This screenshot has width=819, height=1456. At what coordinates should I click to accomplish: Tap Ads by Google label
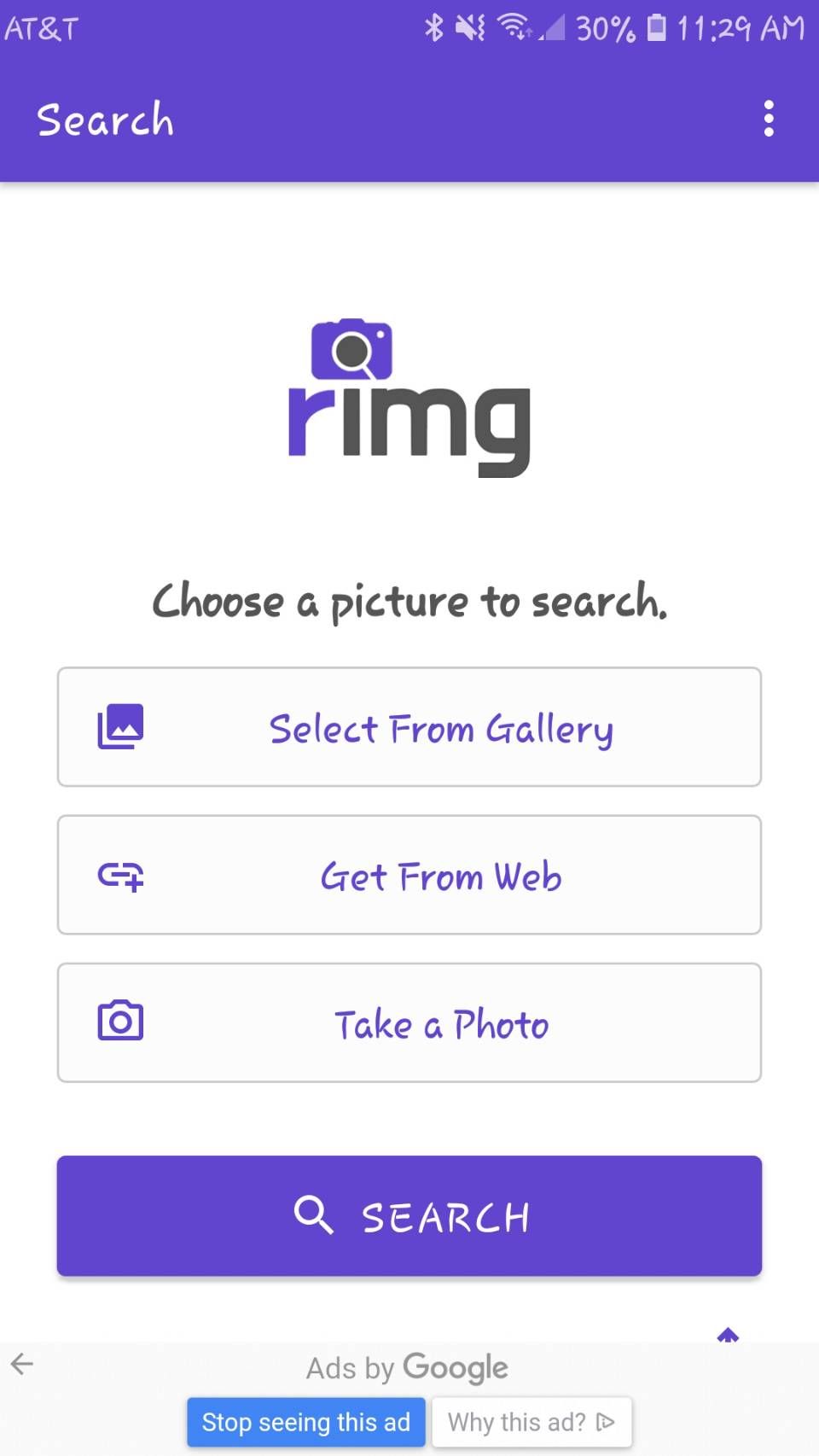point(407,1366)
